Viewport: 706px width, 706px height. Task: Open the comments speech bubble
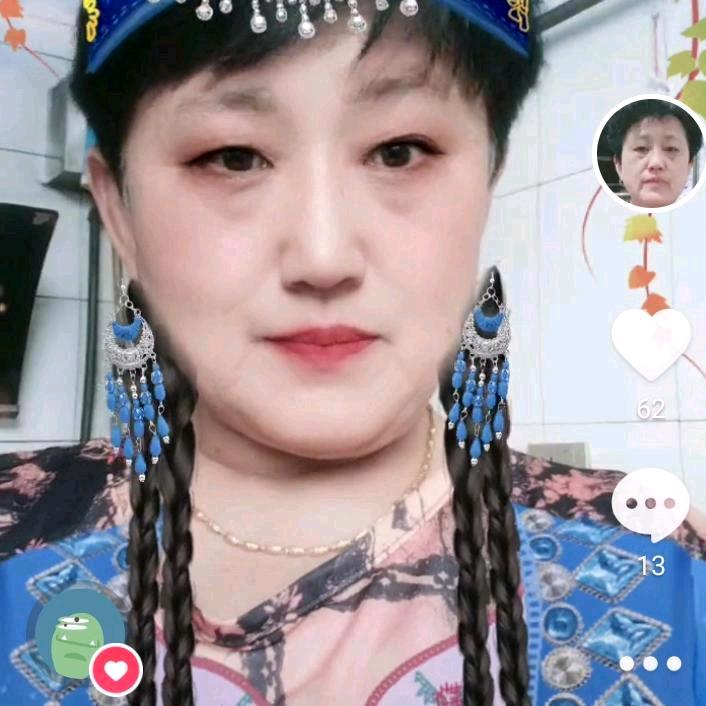pos(650,504)
